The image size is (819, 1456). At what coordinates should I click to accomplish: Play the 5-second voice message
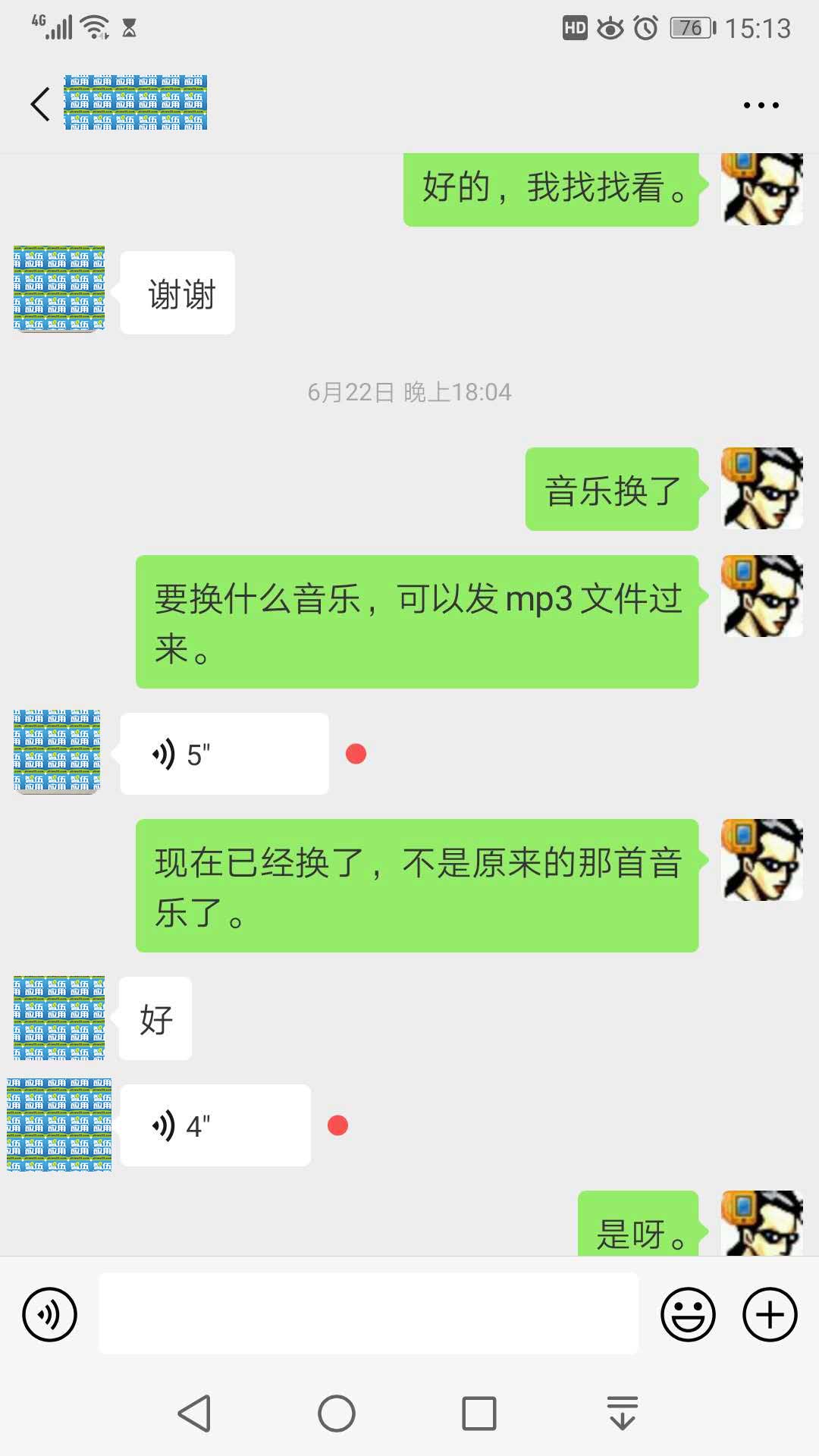[224, 754]
